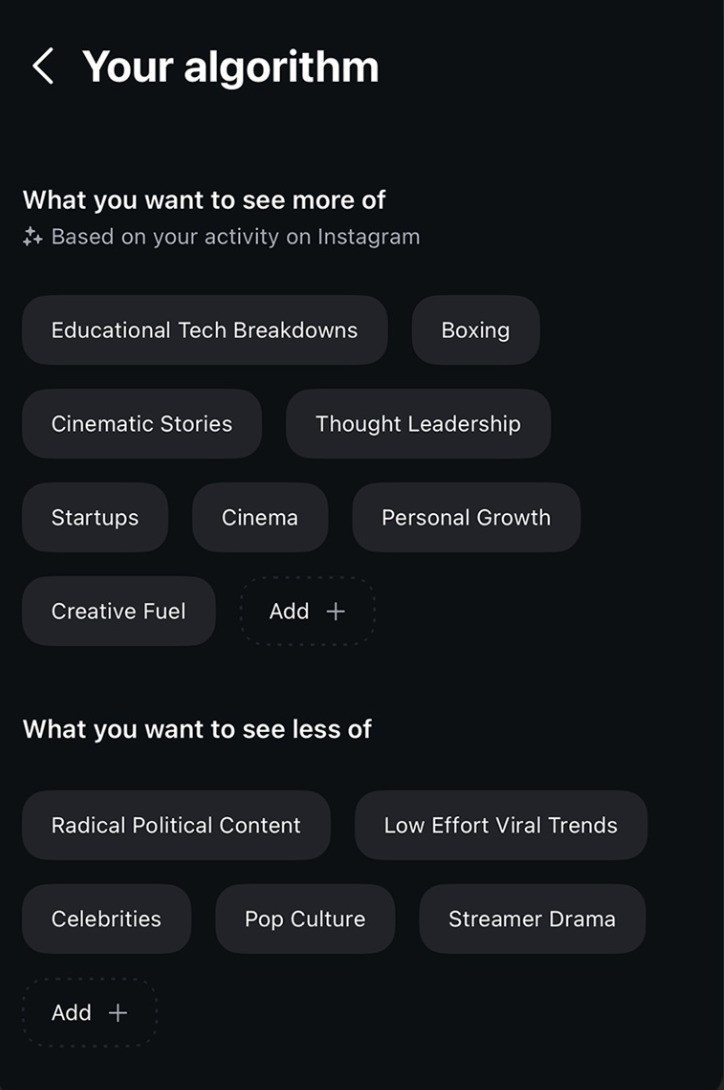Click the sparkle AI activity icon

coord(32,237)
